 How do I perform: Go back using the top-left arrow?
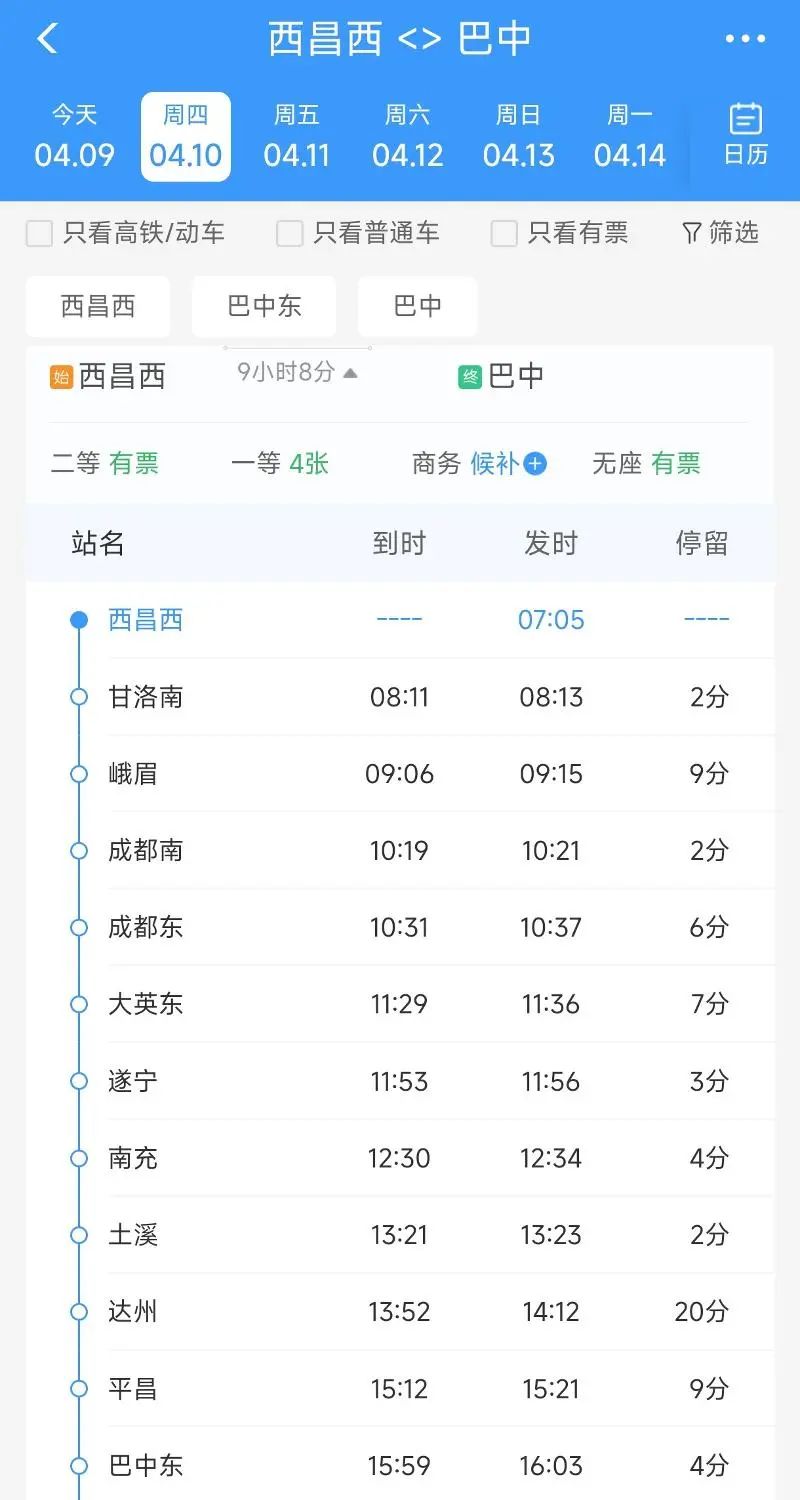coord(47,39)
